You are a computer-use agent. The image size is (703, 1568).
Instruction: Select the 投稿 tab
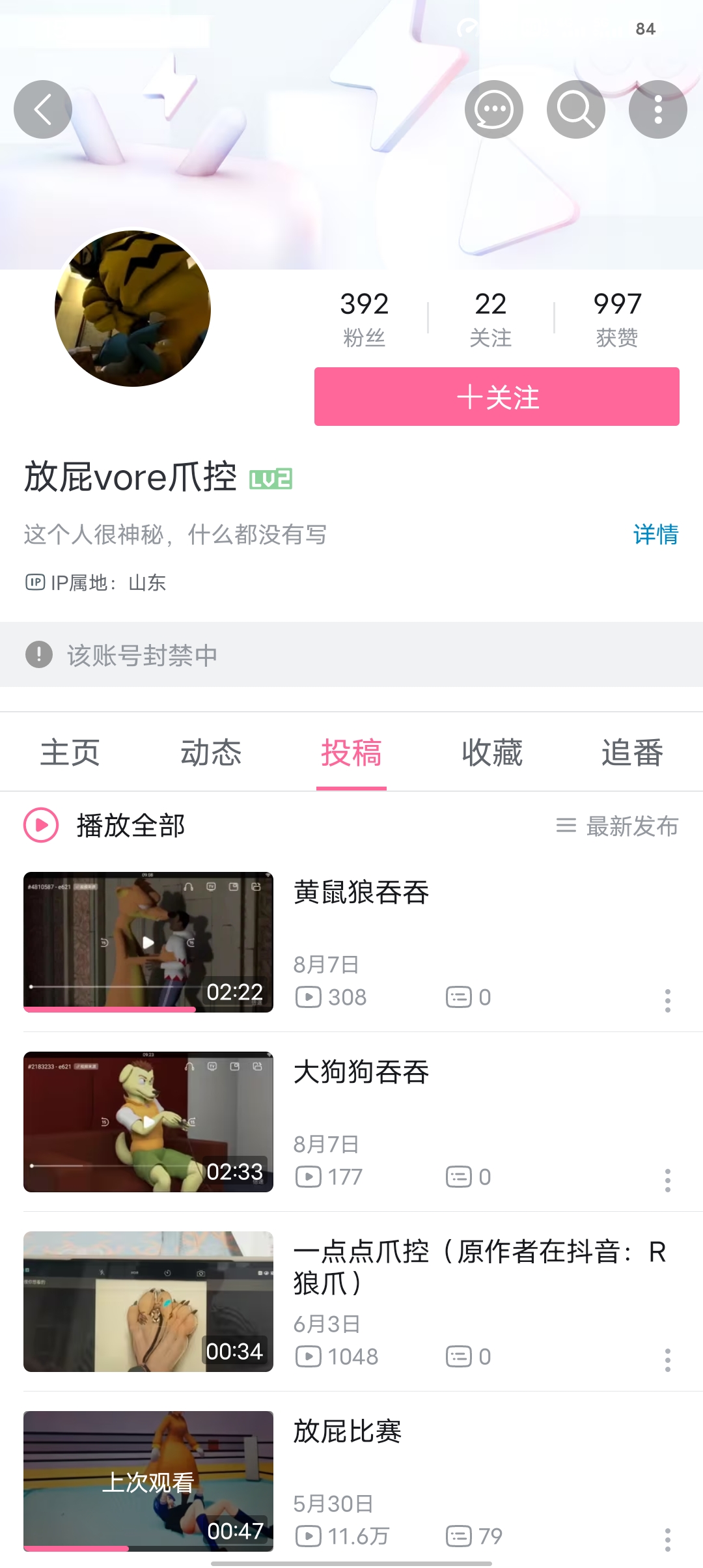[351, 753]
